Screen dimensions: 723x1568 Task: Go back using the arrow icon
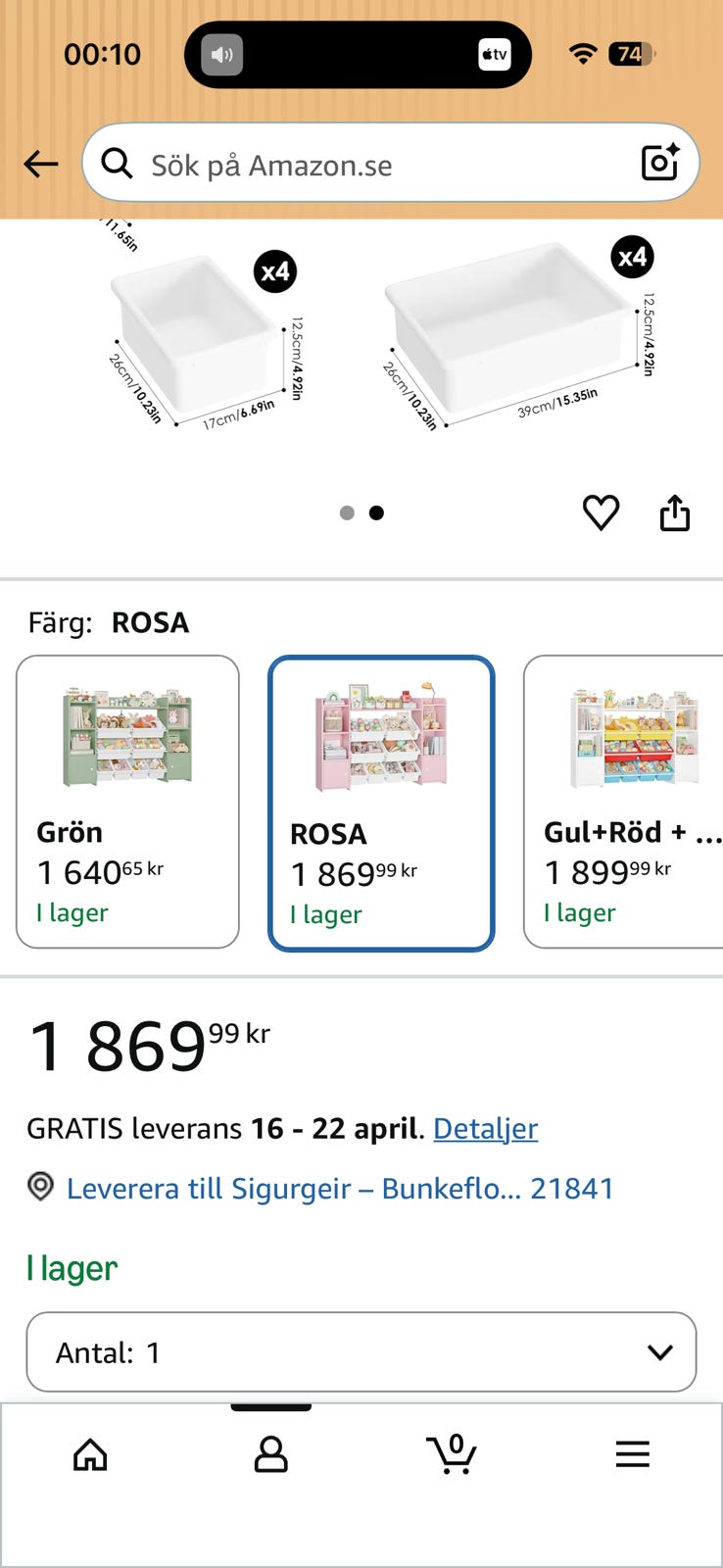click(41, 164)
